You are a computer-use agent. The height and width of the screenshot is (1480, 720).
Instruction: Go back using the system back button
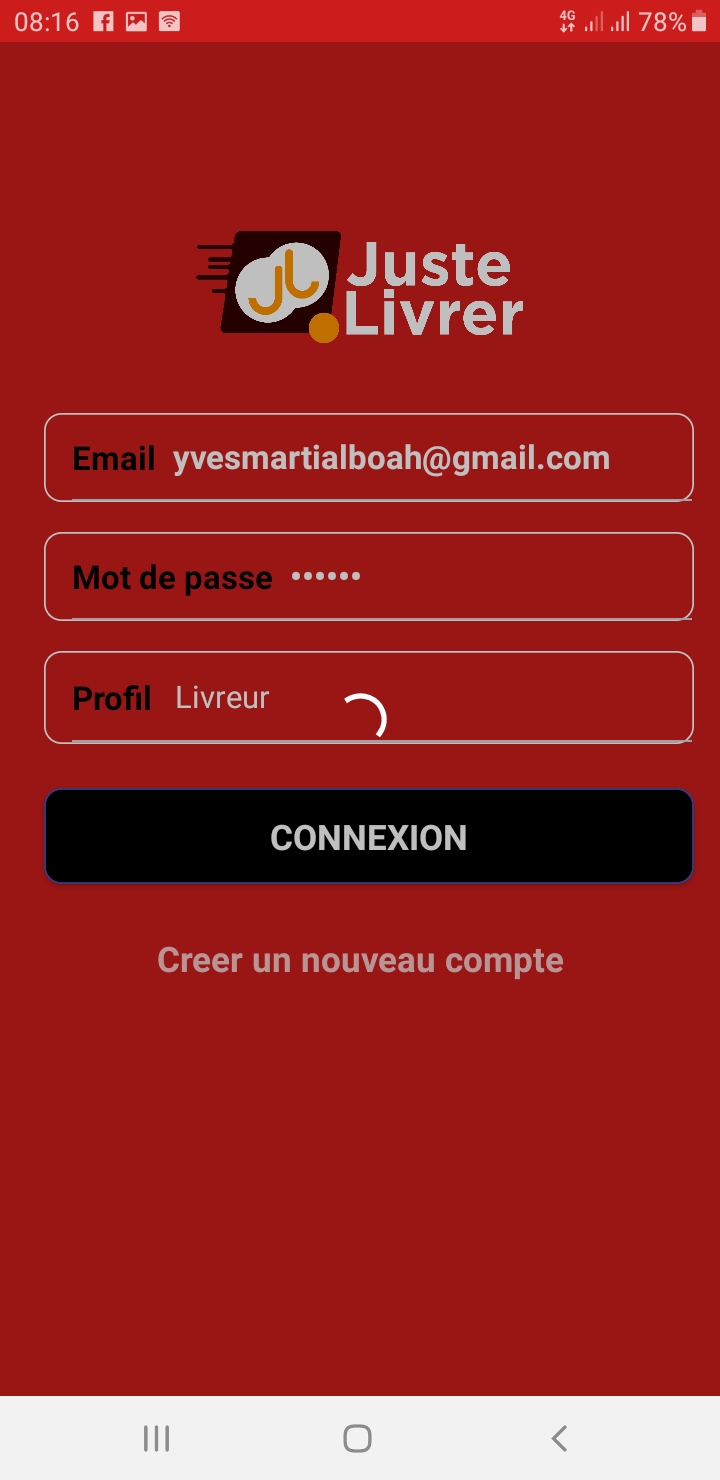(x=559, y=1439)
